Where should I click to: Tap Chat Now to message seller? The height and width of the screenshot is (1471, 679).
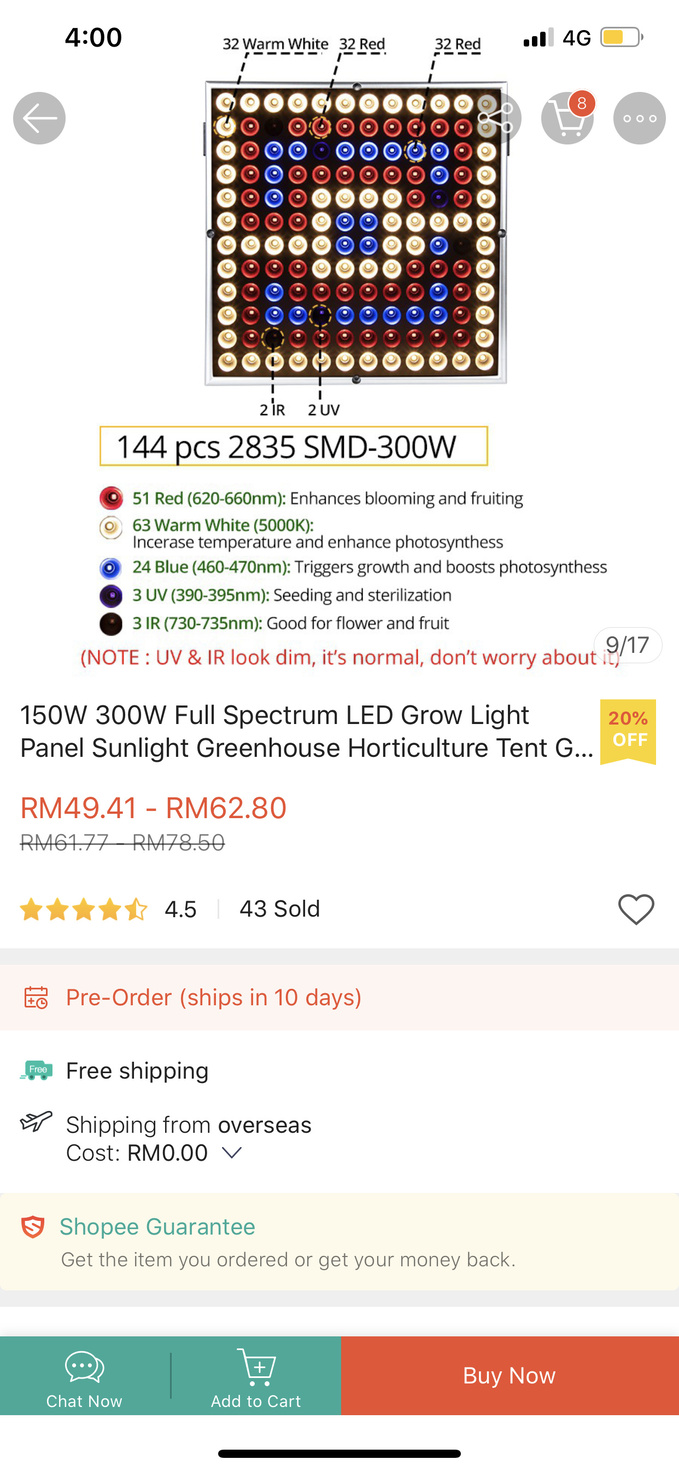[85, 1377]
